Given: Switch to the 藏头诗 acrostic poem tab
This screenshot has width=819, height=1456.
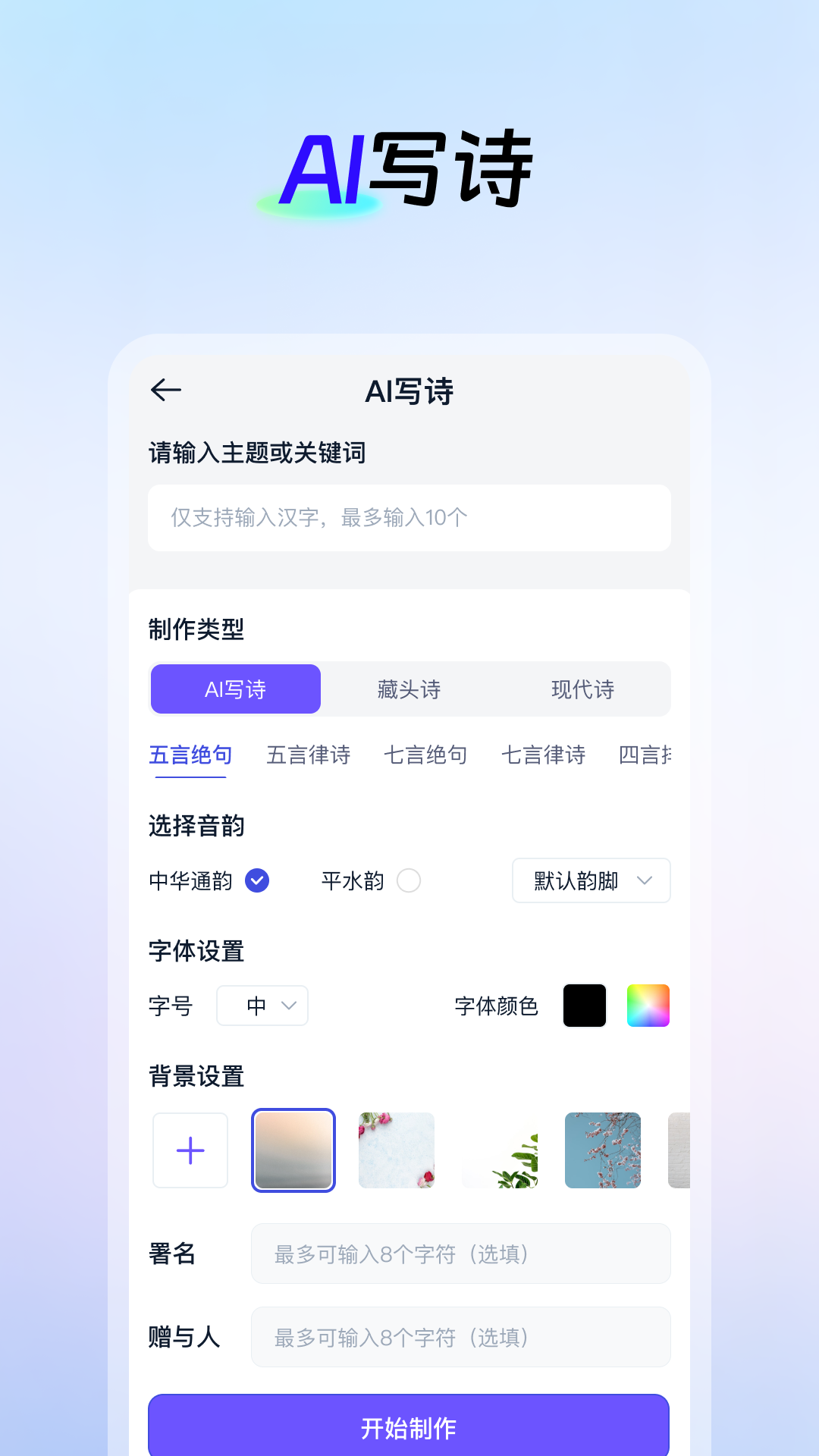Looking at the screenshot, I should tap(409, 689).
